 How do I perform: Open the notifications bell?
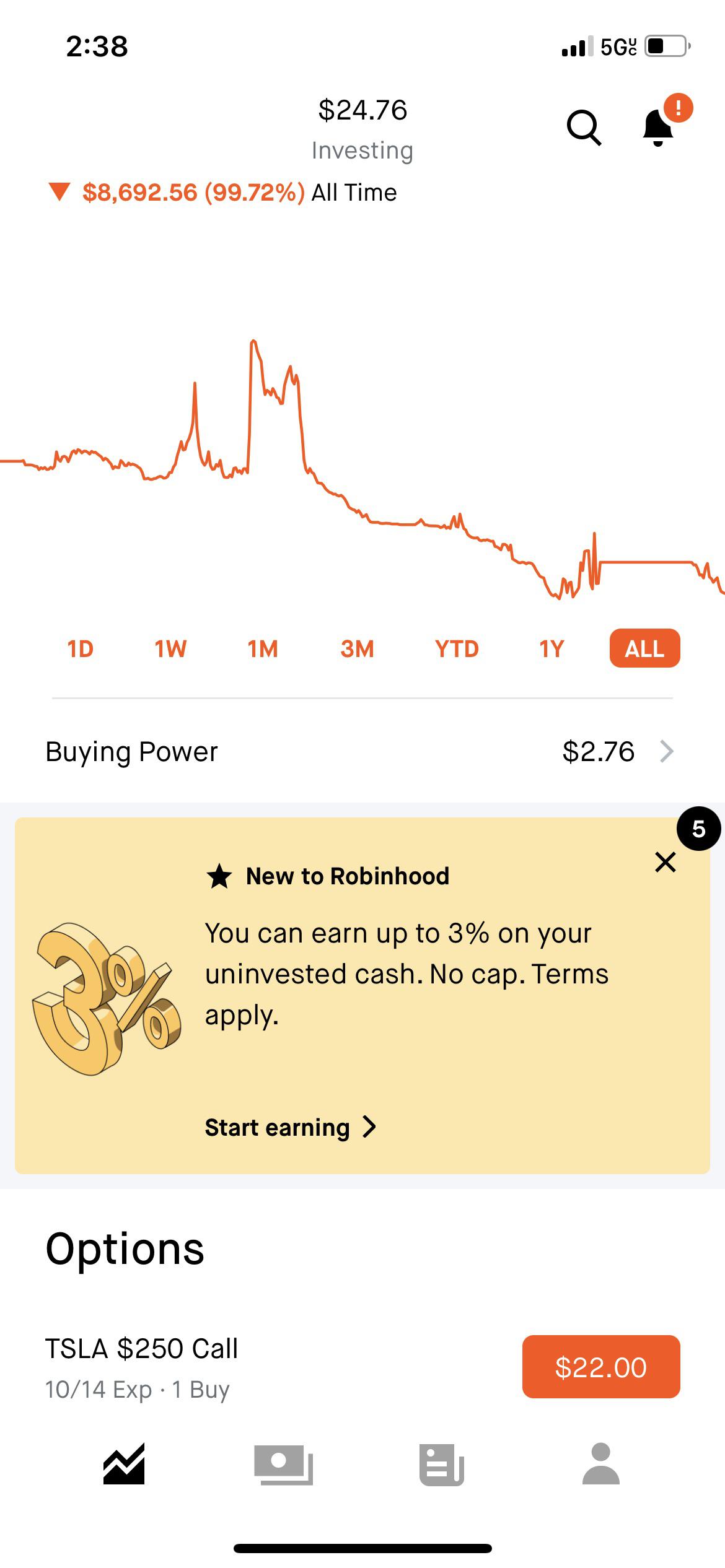[x=659, y=127]
